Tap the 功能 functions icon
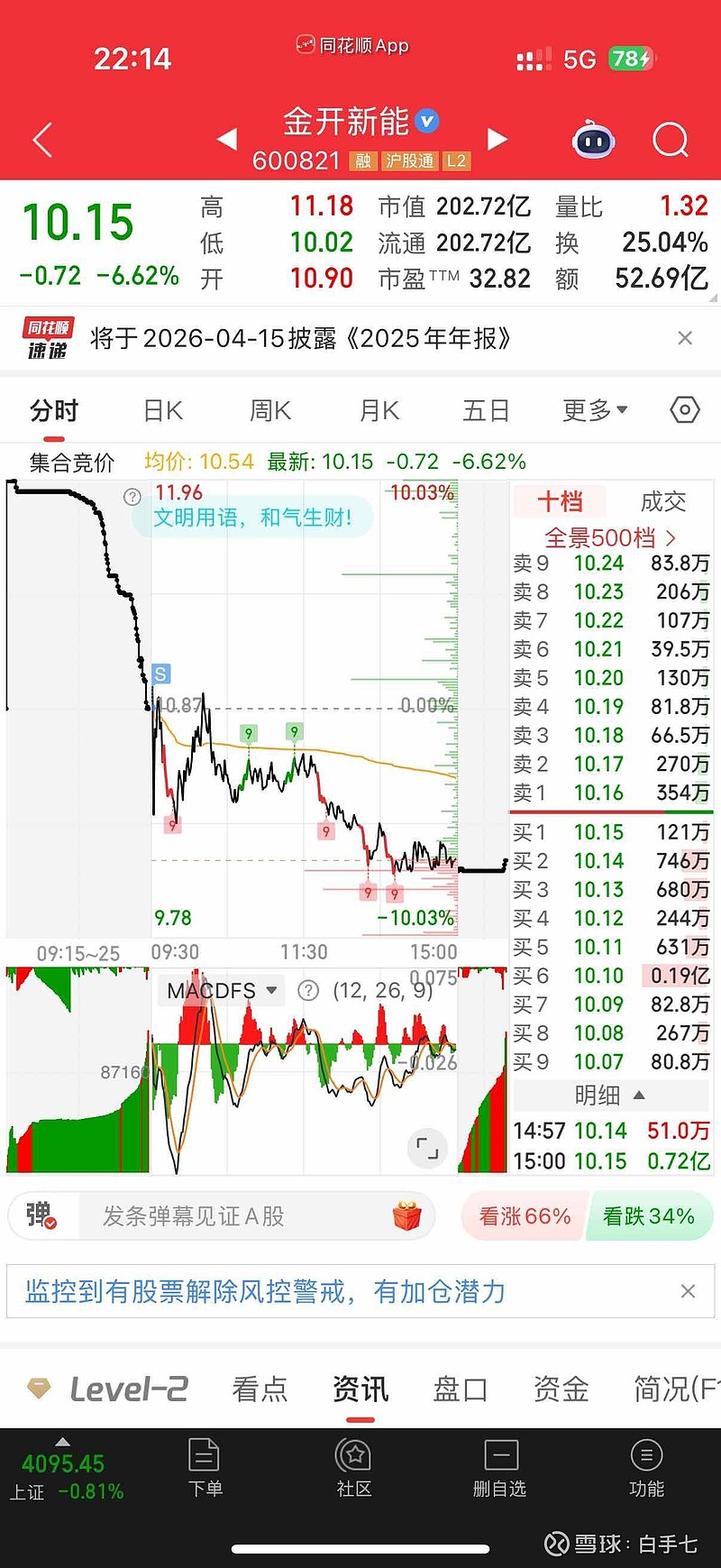The width and height of the screenshot is (721, 1568). click(647, 1468)
